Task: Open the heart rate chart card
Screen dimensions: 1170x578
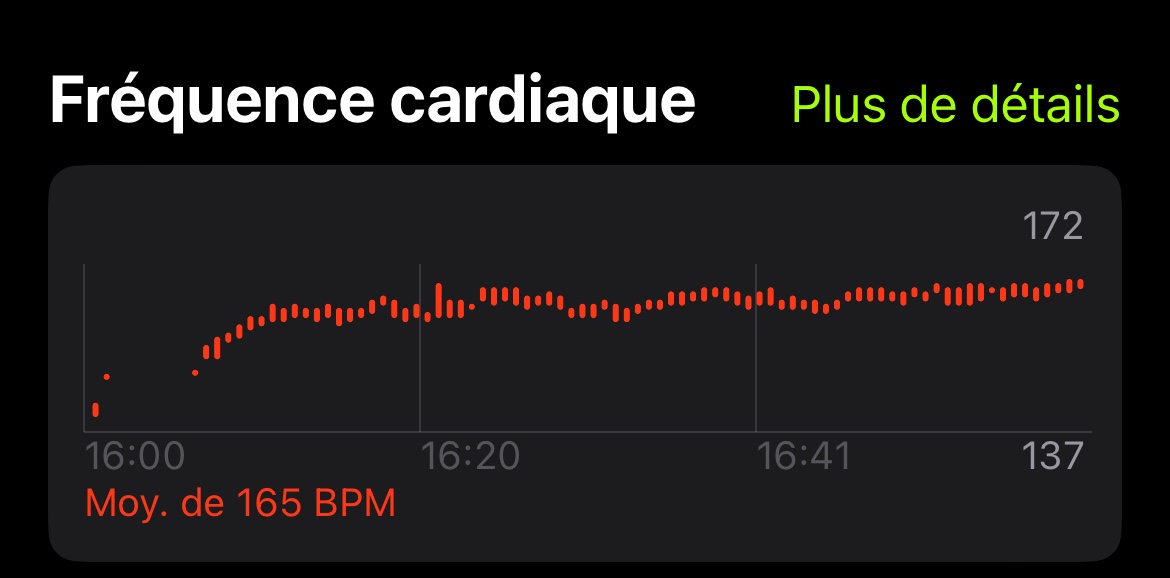Action: point(585,363)
